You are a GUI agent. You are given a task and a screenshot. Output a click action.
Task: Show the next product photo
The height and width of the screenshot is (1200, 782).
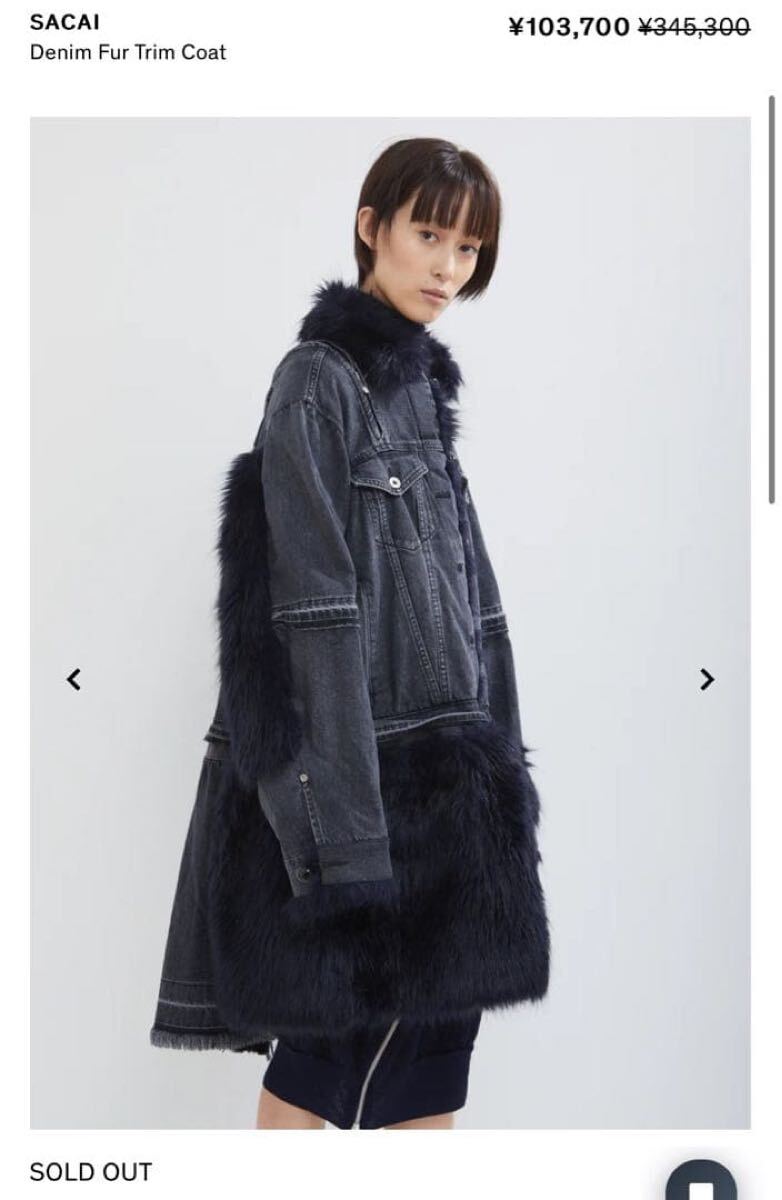(x=707, y=679)
